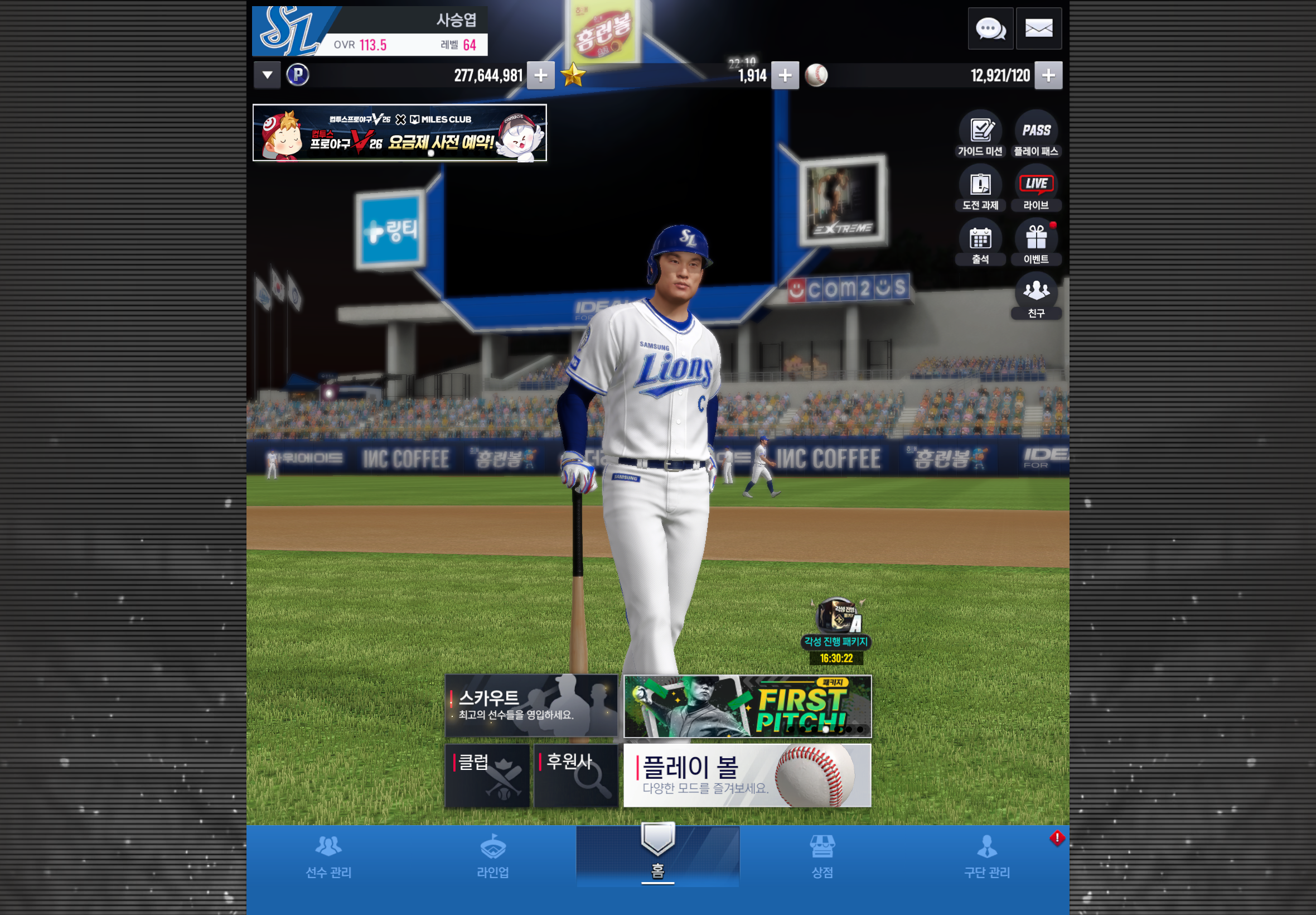Open 플레이 패스

click(x=1036, y=133)
